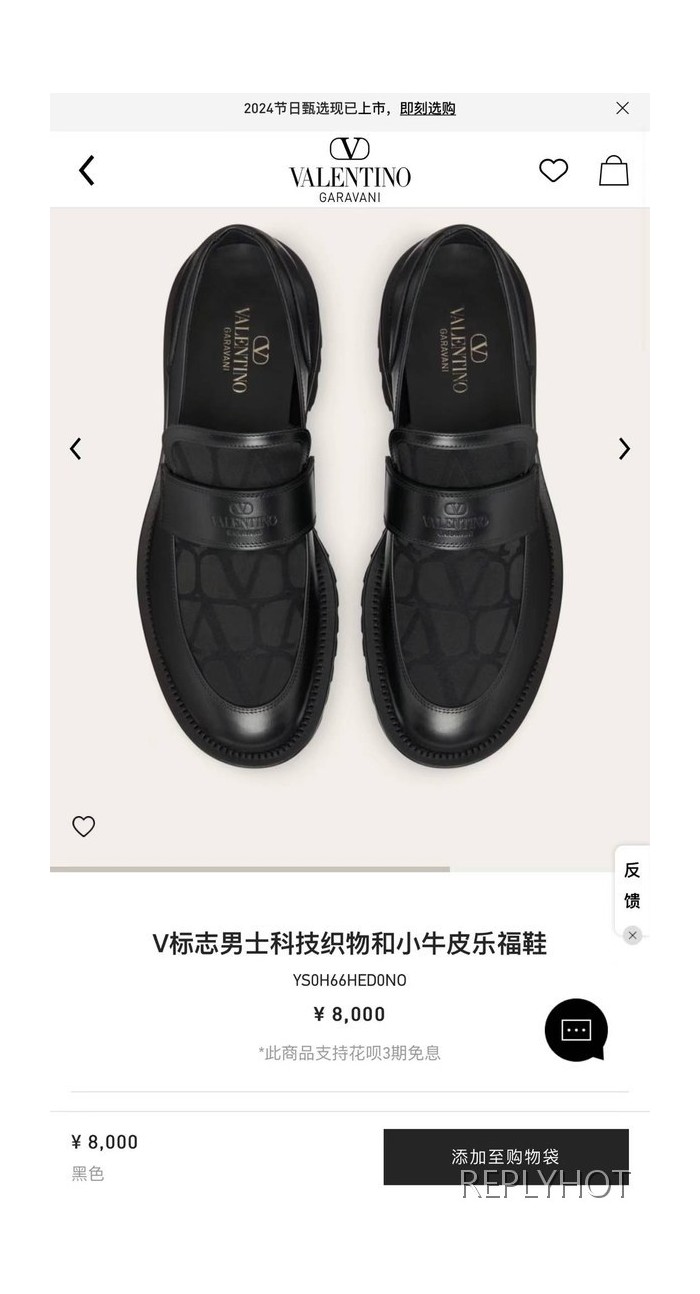This screenshot has width=700, height=1294.
Task: Tap the 即刻选购 link in the banner
Action: pyautogui.click(x=427, y=109)
